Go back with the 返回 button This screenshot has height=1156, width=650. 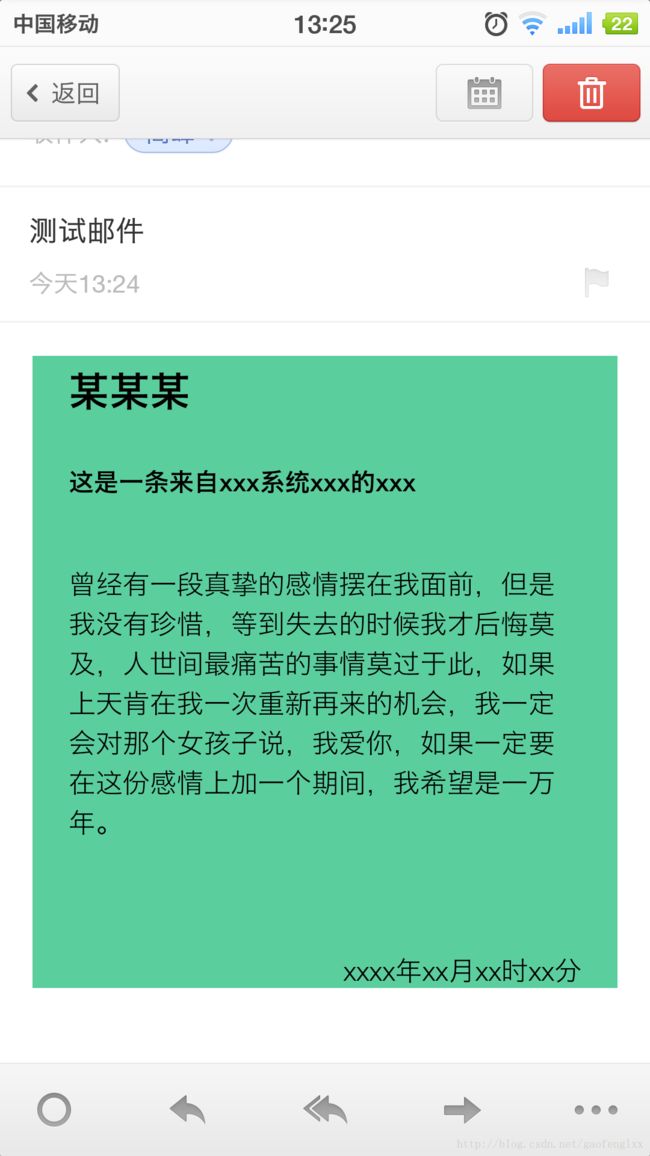pos(65,93)
